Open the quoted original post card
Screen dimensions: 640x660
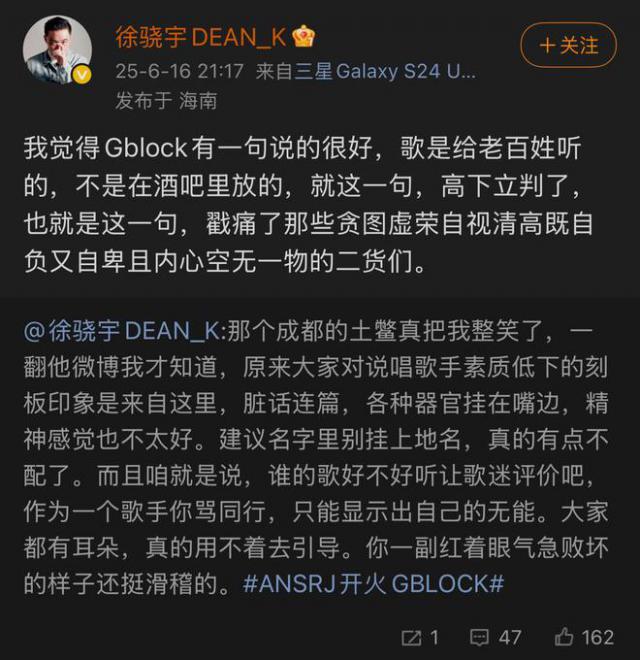pos(320,460)
